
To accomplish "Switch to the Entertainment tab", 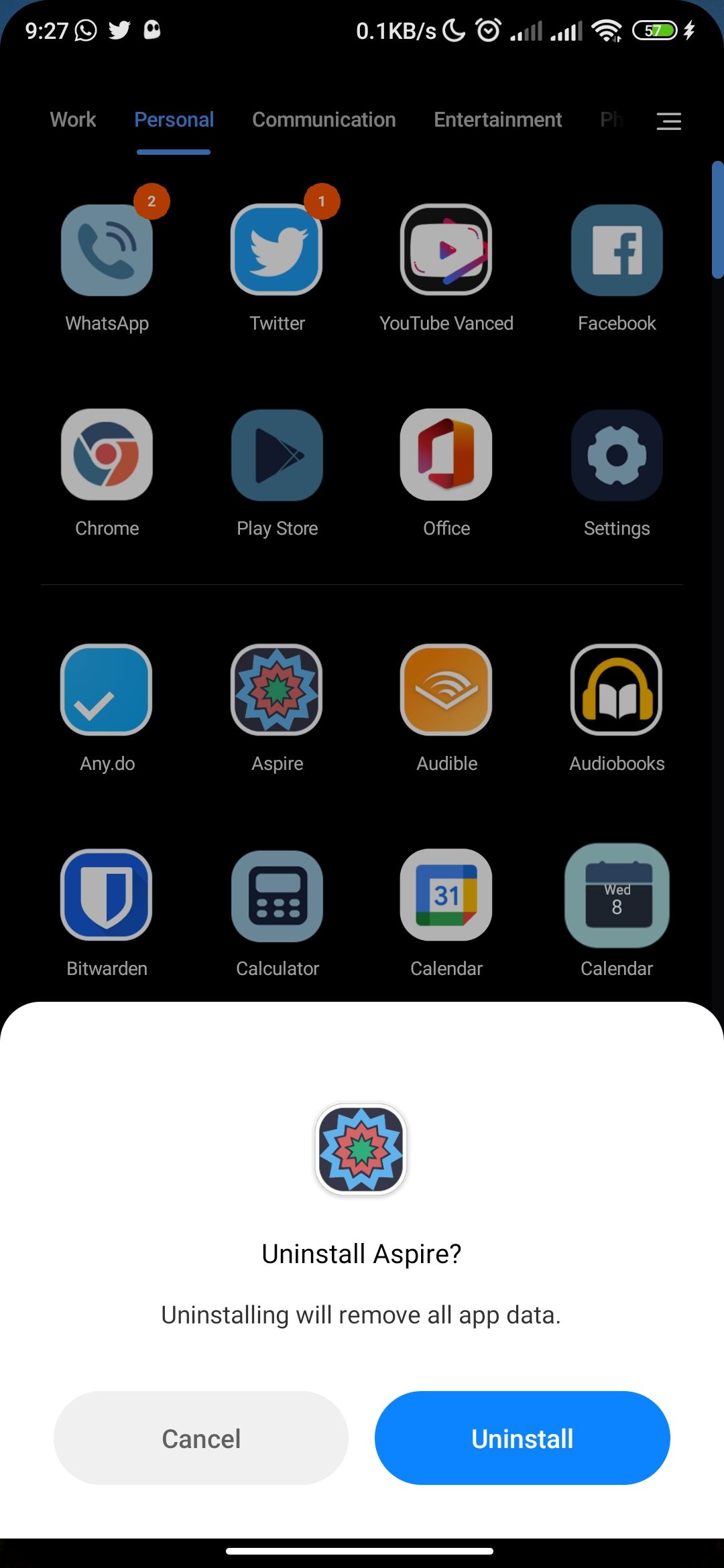I will pos(497,120).
